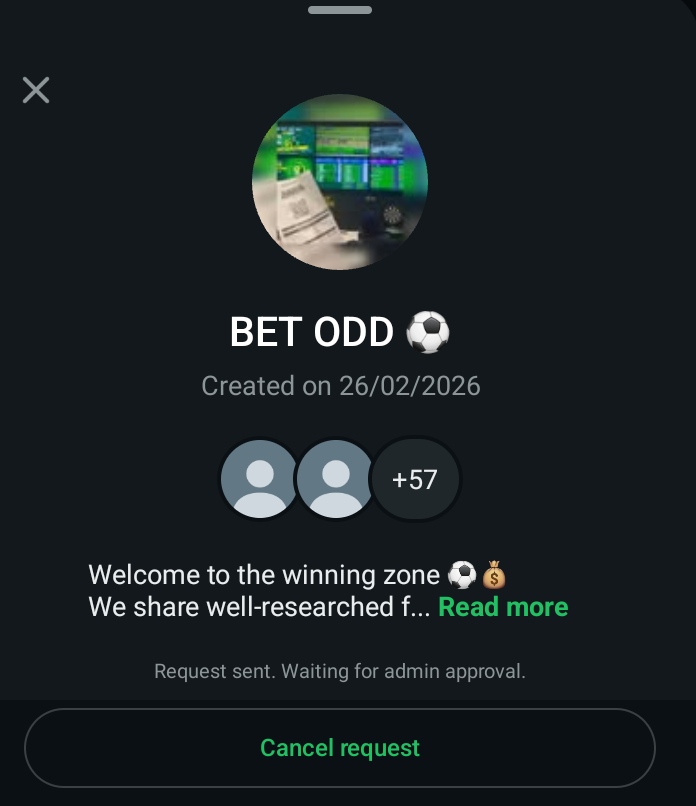The height and width of the screenshot is (806, 696).
Task: View the +57 members list
Action: [415, 480]
